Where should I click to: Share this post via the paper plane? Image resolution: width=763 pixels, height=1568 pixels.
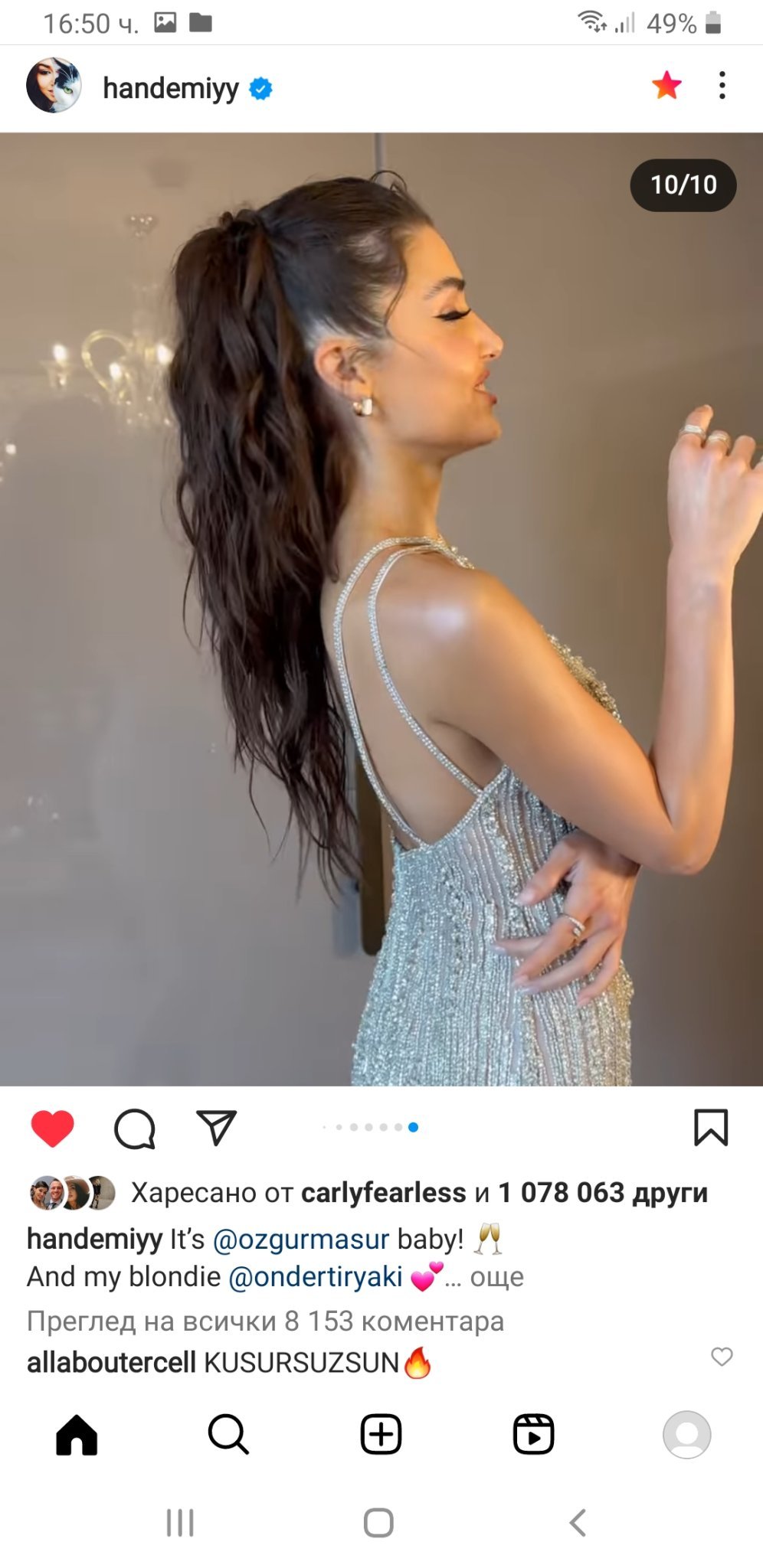[x=217, y=1127]
